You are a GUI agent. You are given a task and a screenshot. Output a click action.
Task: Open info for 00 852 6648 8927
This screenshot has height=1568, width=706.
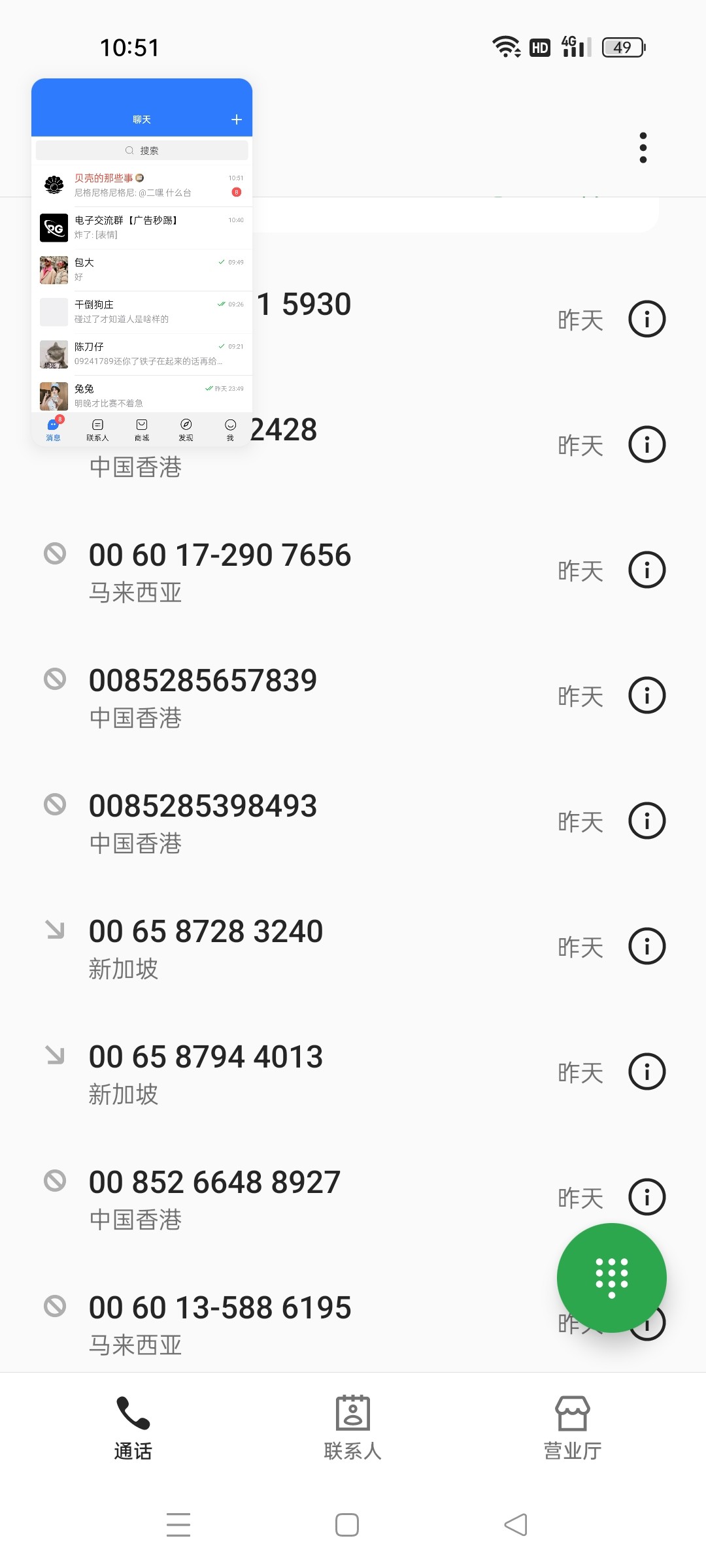[647, 1197]
